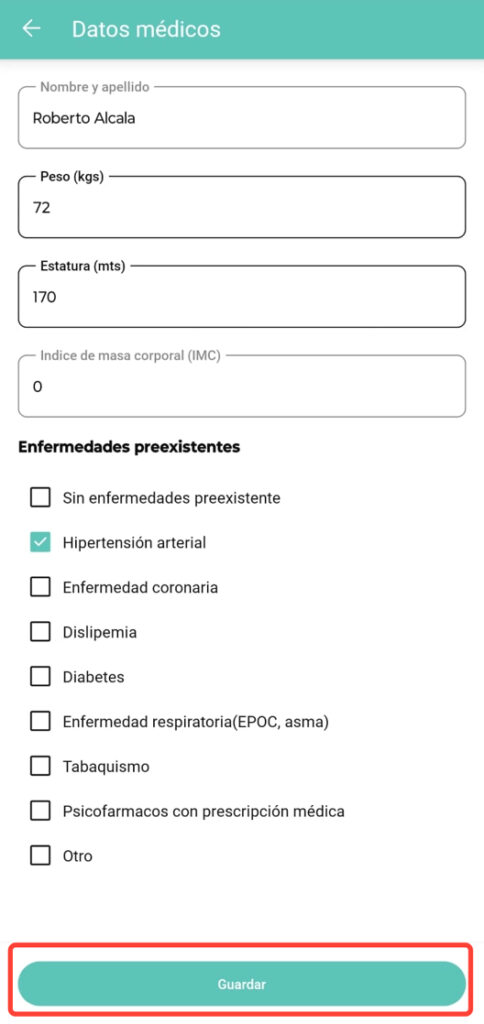Mark the Diabetes checkbox
Viewport: 484px width, 1024px height.
coord(40,677)
